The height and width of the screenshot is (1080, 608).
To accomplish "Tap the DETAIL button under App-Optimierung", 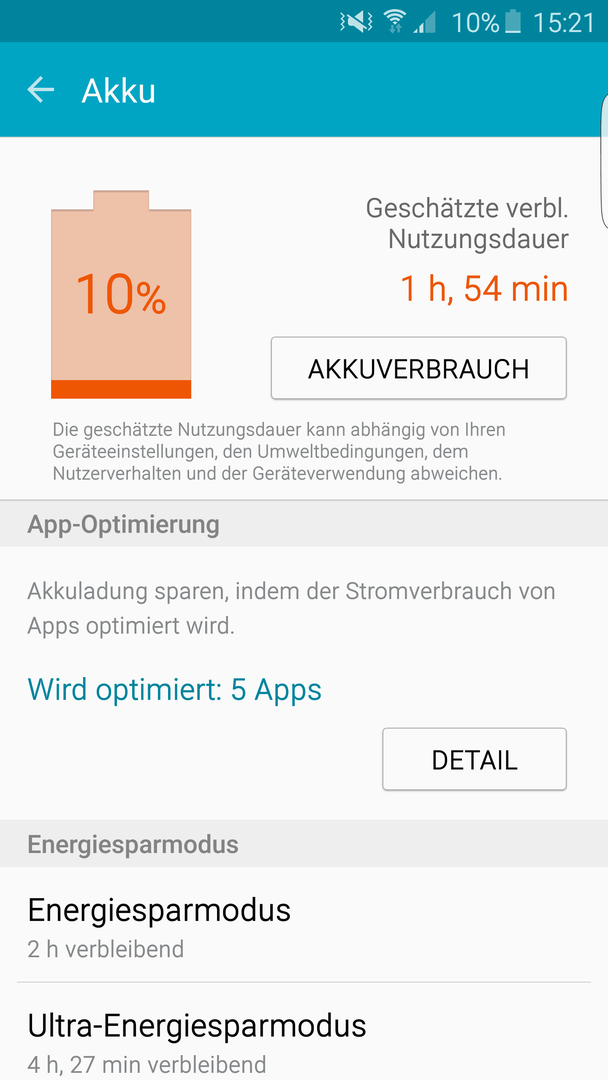I will (474, 759).
